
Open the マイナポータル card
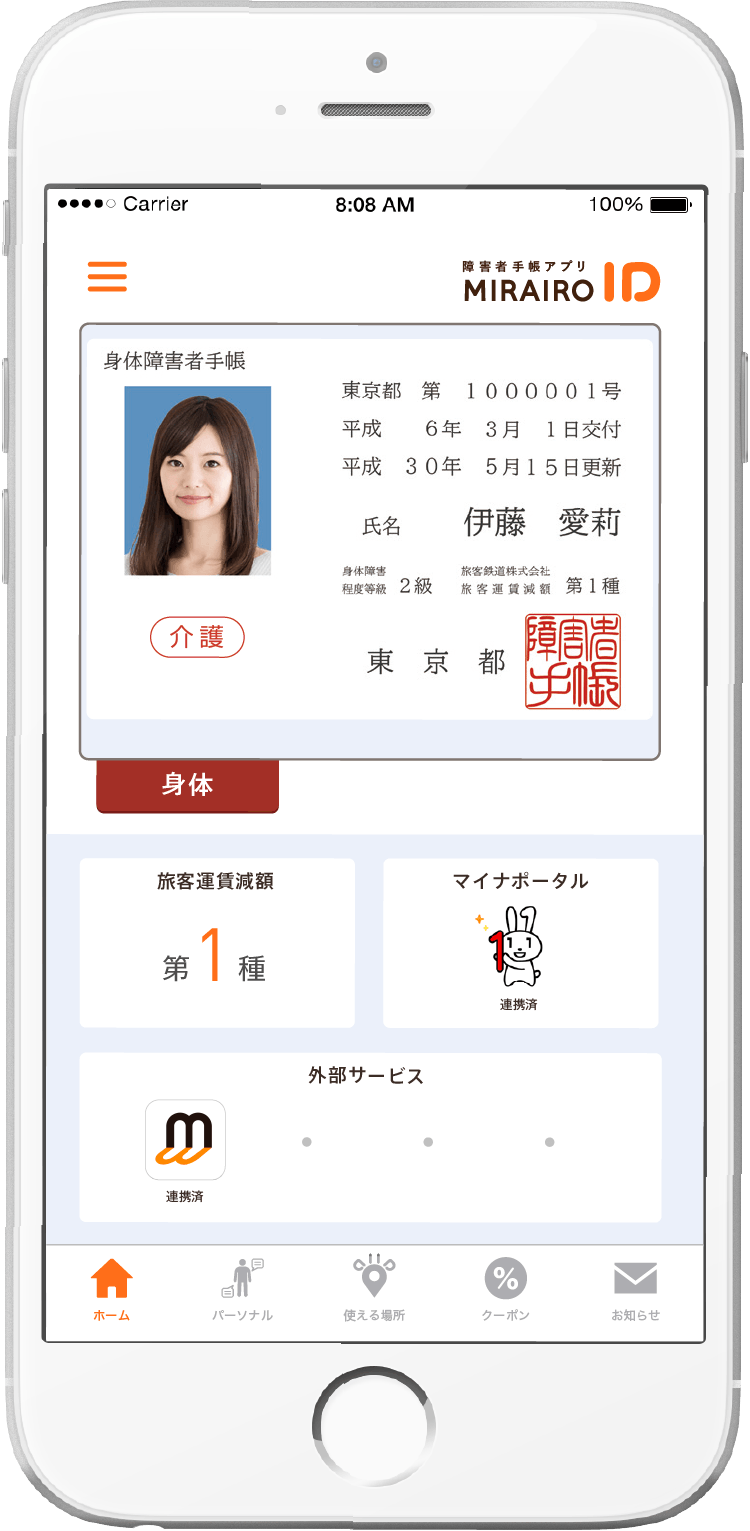click(x=520, y=943)
